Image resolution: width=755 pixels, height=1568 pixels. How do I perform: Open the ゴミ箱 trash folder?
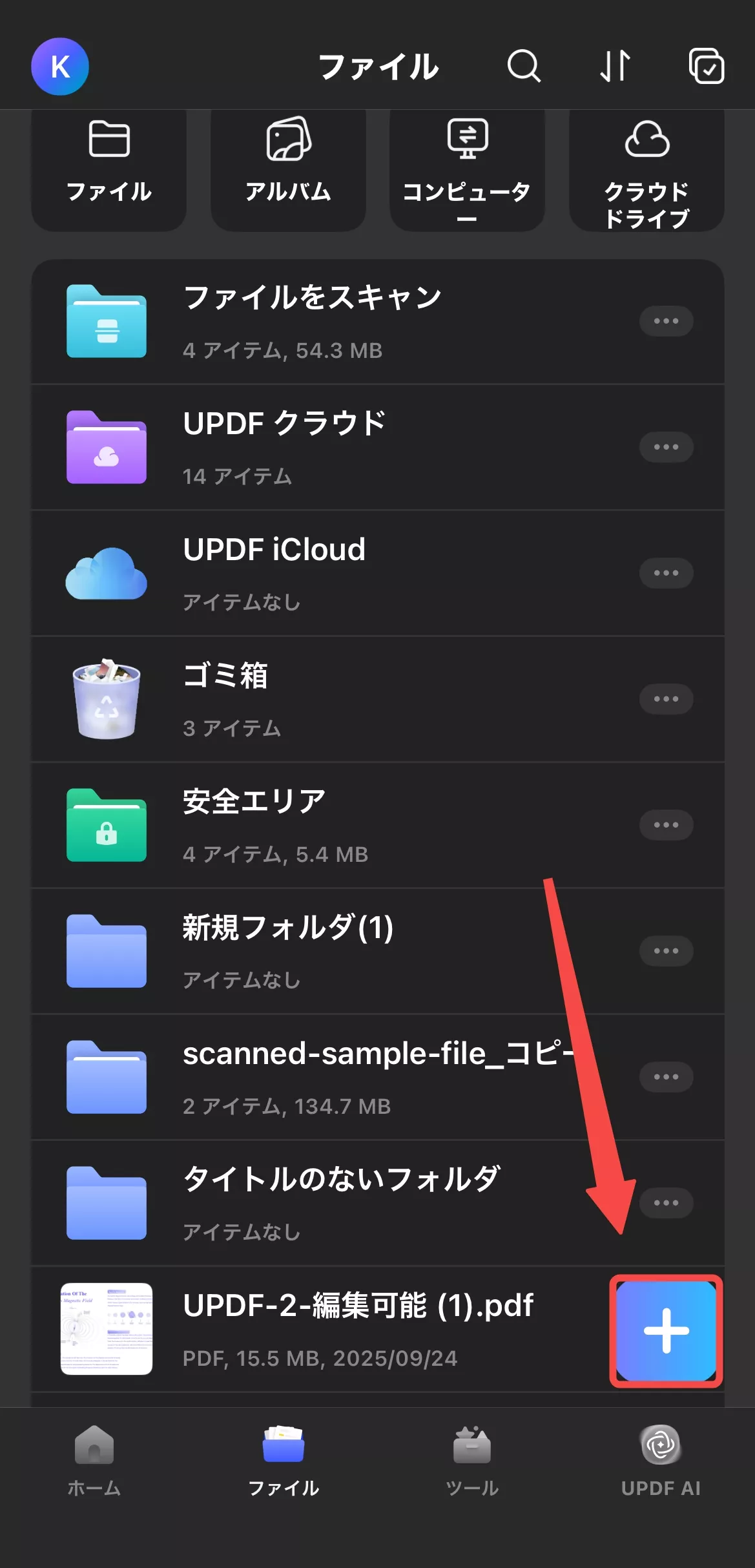tap(226, 699)
